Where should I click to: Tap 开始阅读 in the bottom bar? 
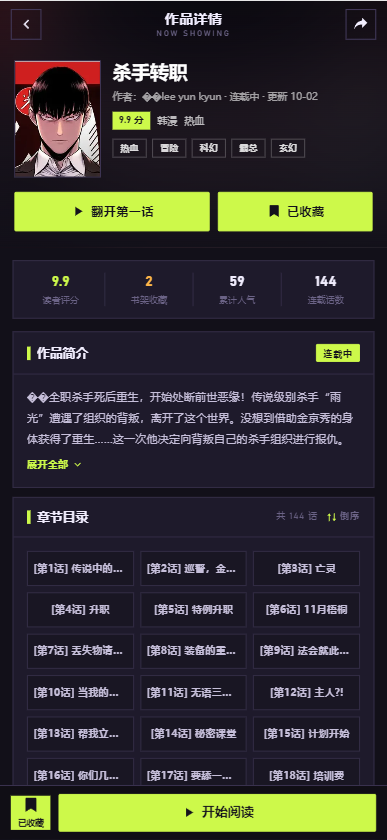click(x=217, y=813)
